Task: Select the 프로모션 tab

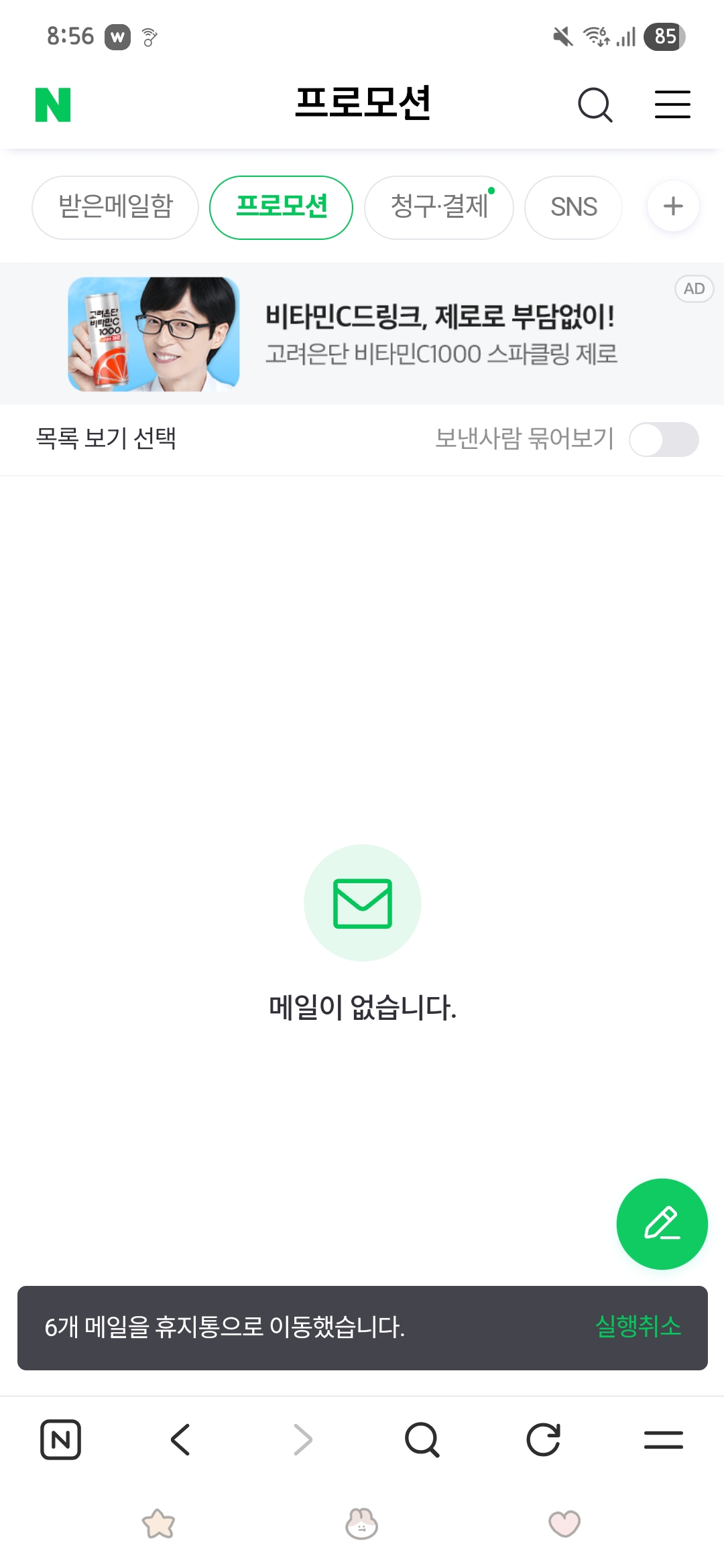Action: coord(281,207)
